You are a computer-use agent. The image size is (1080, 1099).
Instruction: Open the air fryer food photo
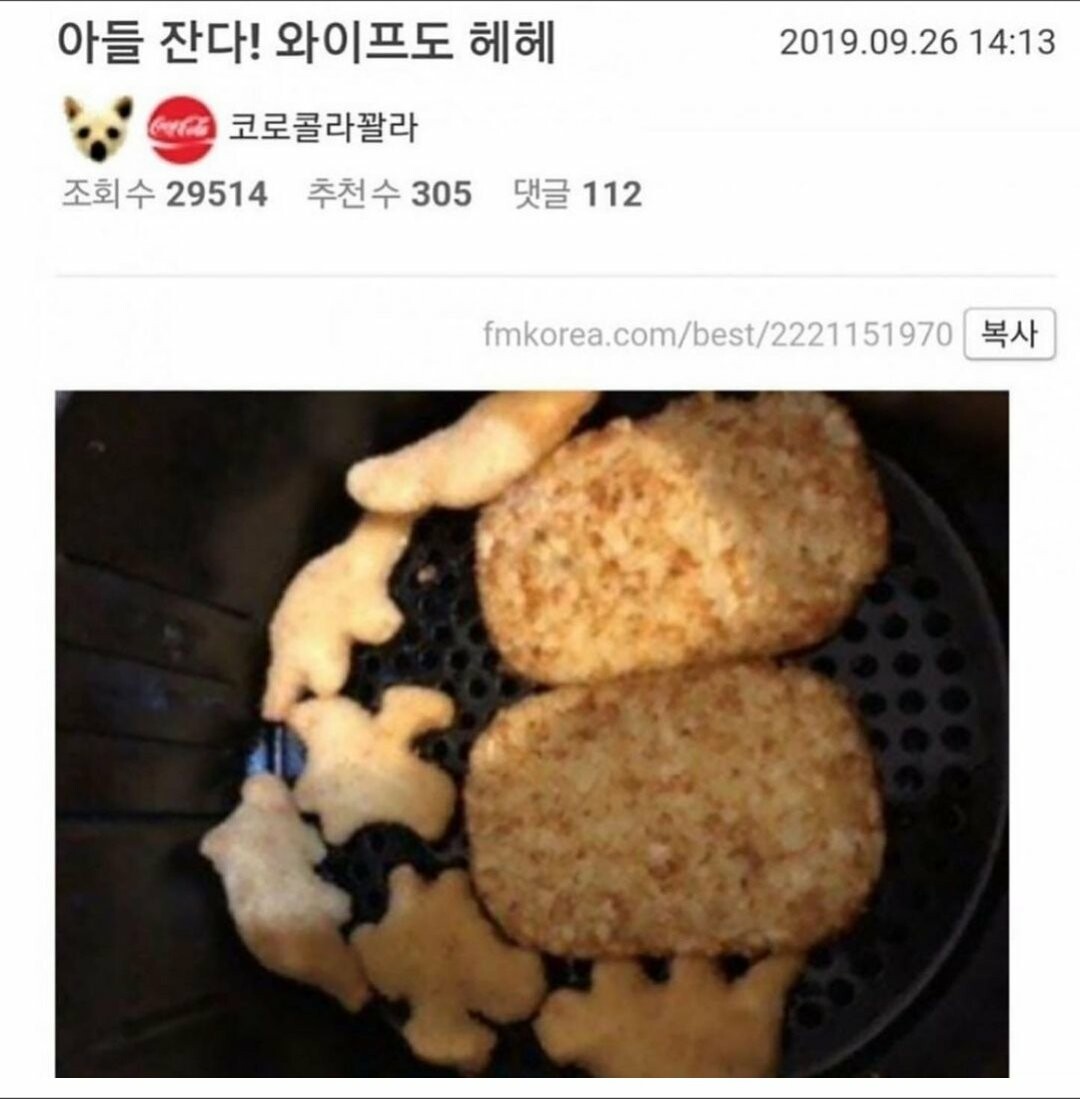[531, 733]
